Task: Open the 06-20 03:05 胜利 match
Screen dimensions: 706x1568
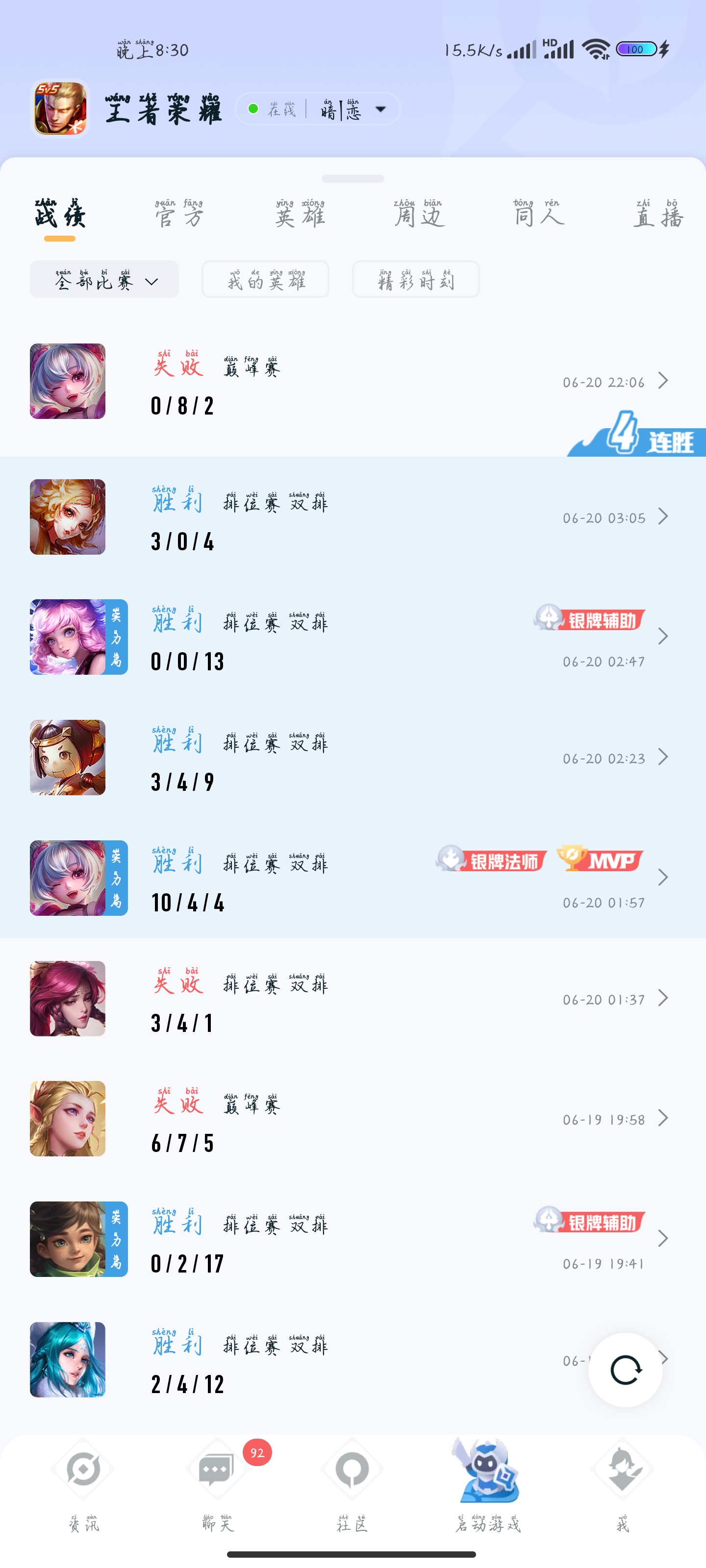Action: click(353, 517)
